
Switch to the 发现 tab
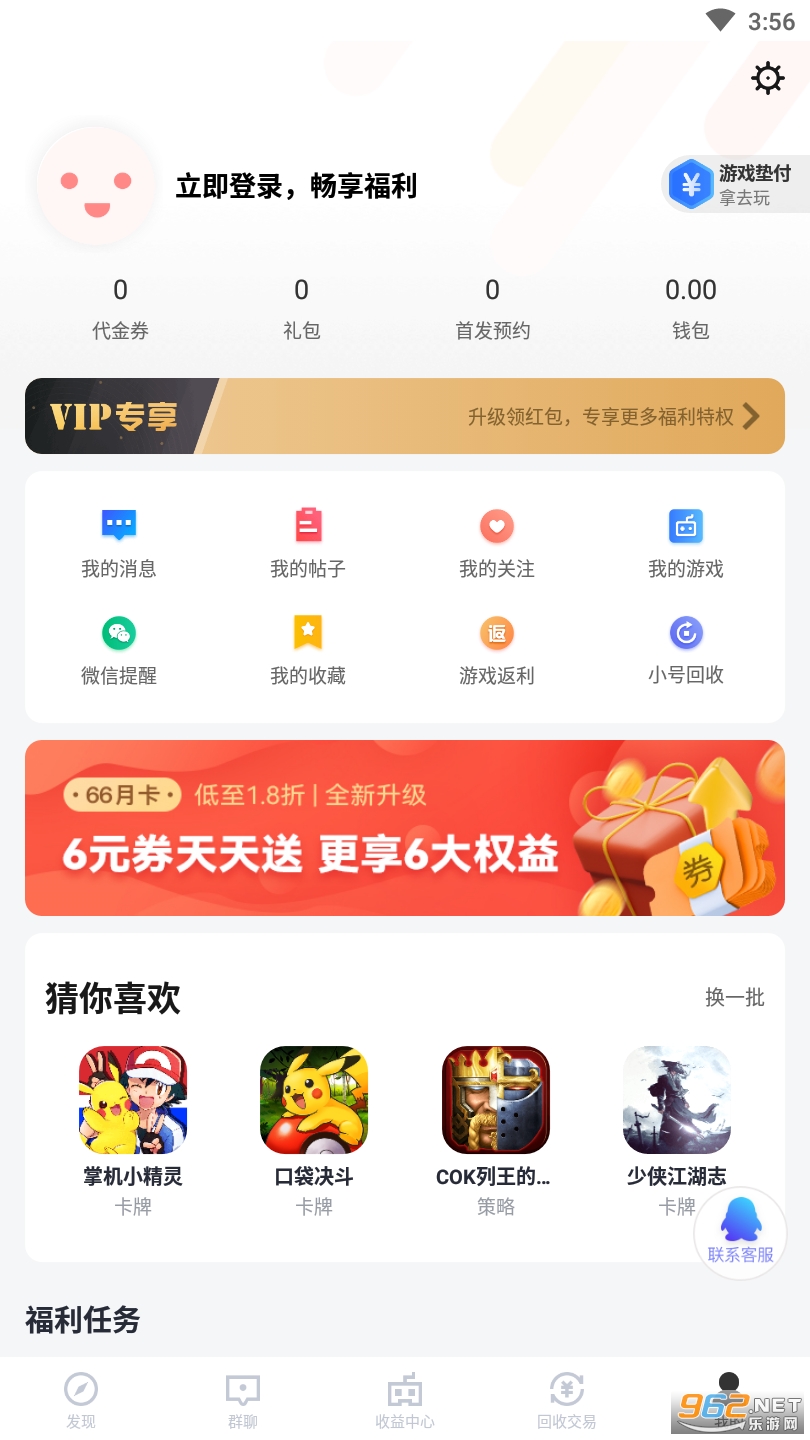pos(81,1399)
